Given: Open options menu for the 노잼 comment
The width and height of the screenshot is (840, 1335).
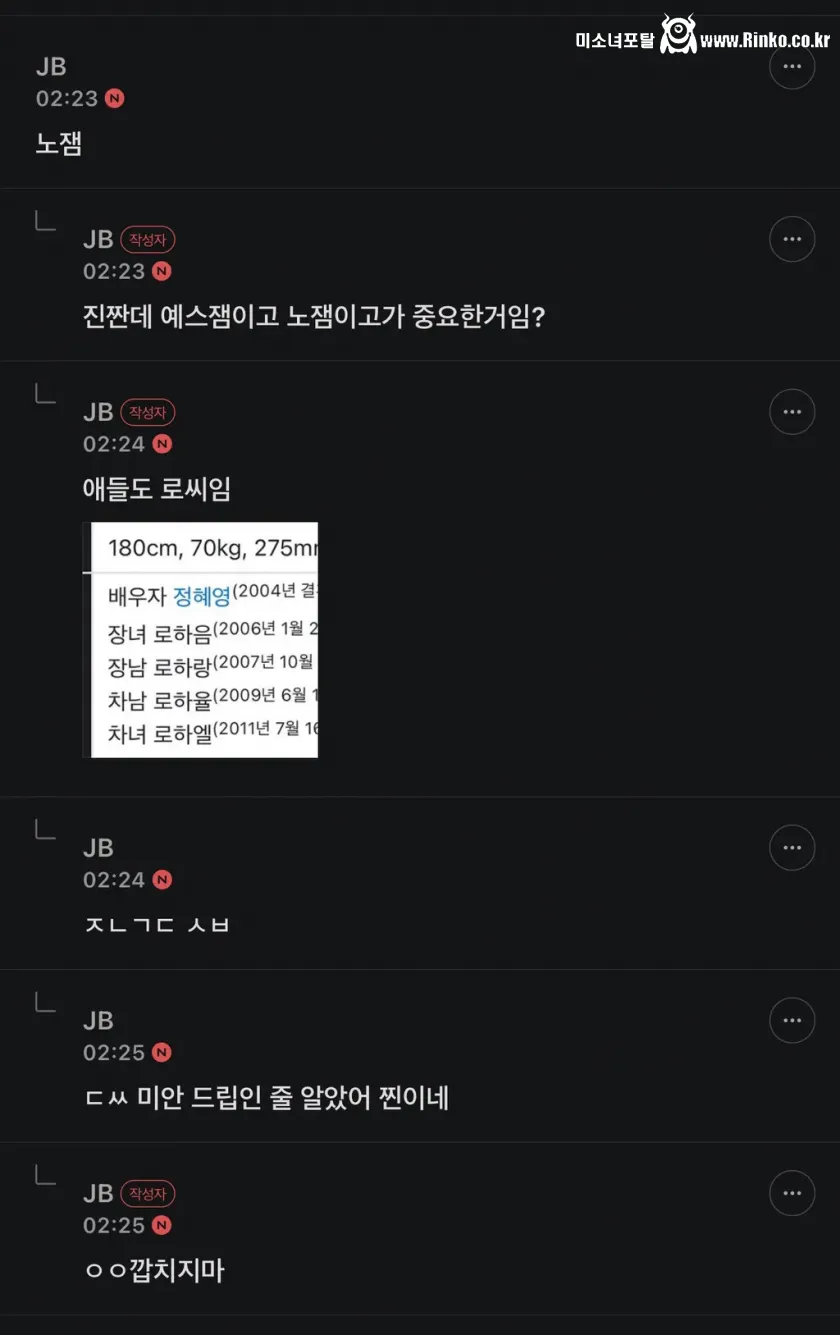Looking at the screenshot, I should (792, 67).
